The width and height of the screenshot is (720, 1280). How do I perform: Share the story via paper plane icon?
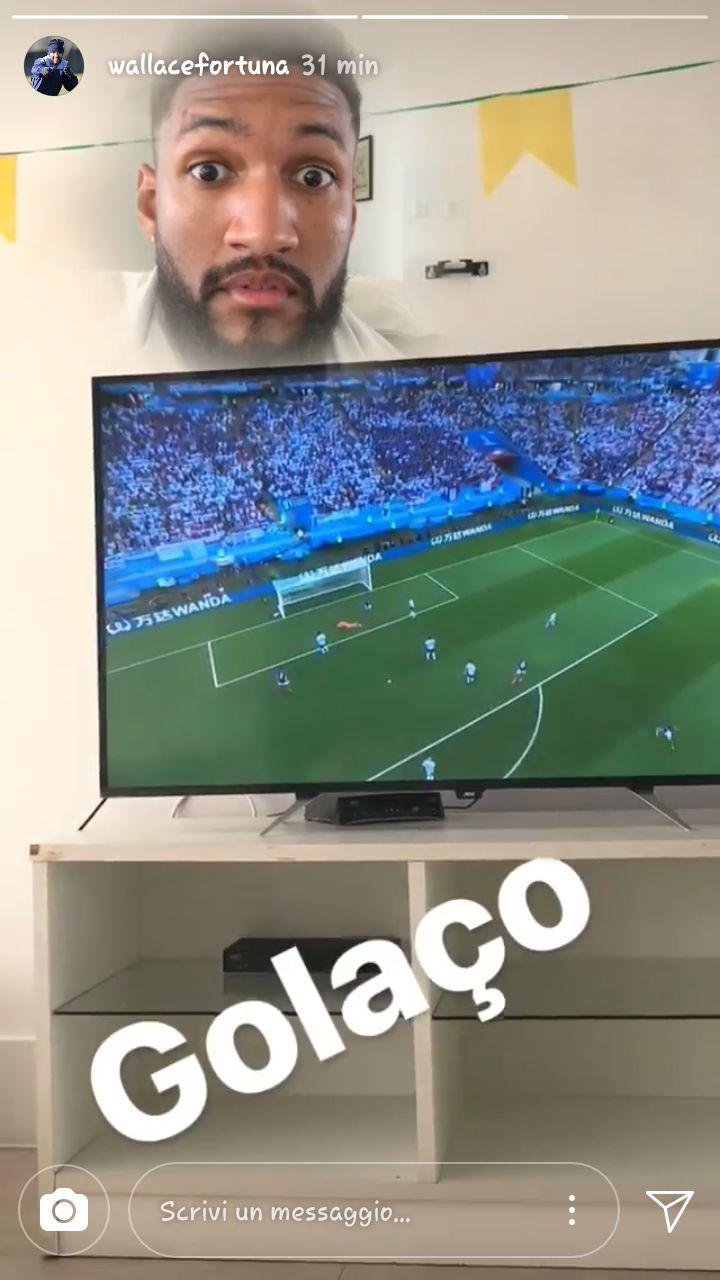(670, 1211)
